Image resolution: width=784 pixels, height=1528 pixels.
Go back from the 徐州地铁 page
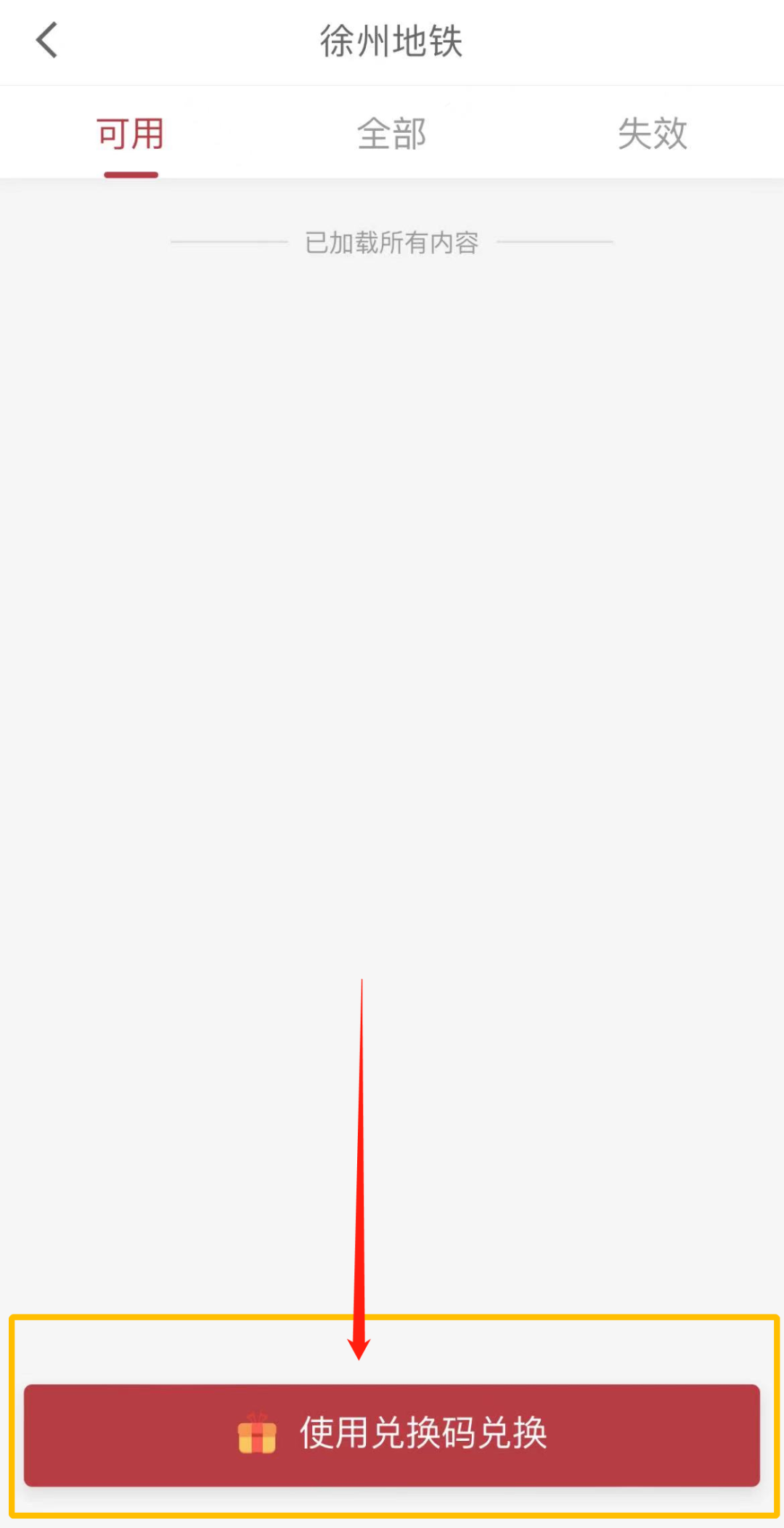click(47, 40)
